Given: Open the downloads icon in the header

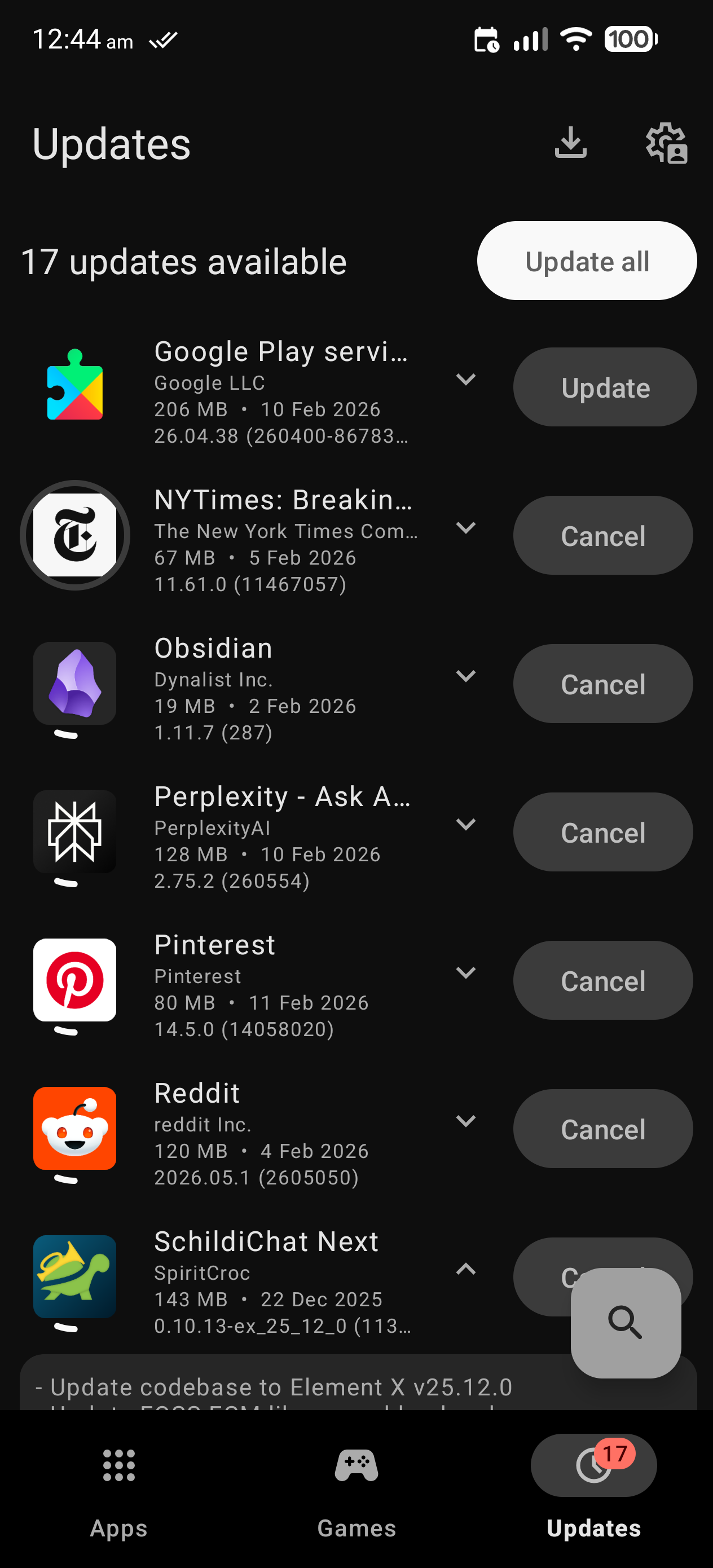Looking at the screenshot, I should coord(570,143).
